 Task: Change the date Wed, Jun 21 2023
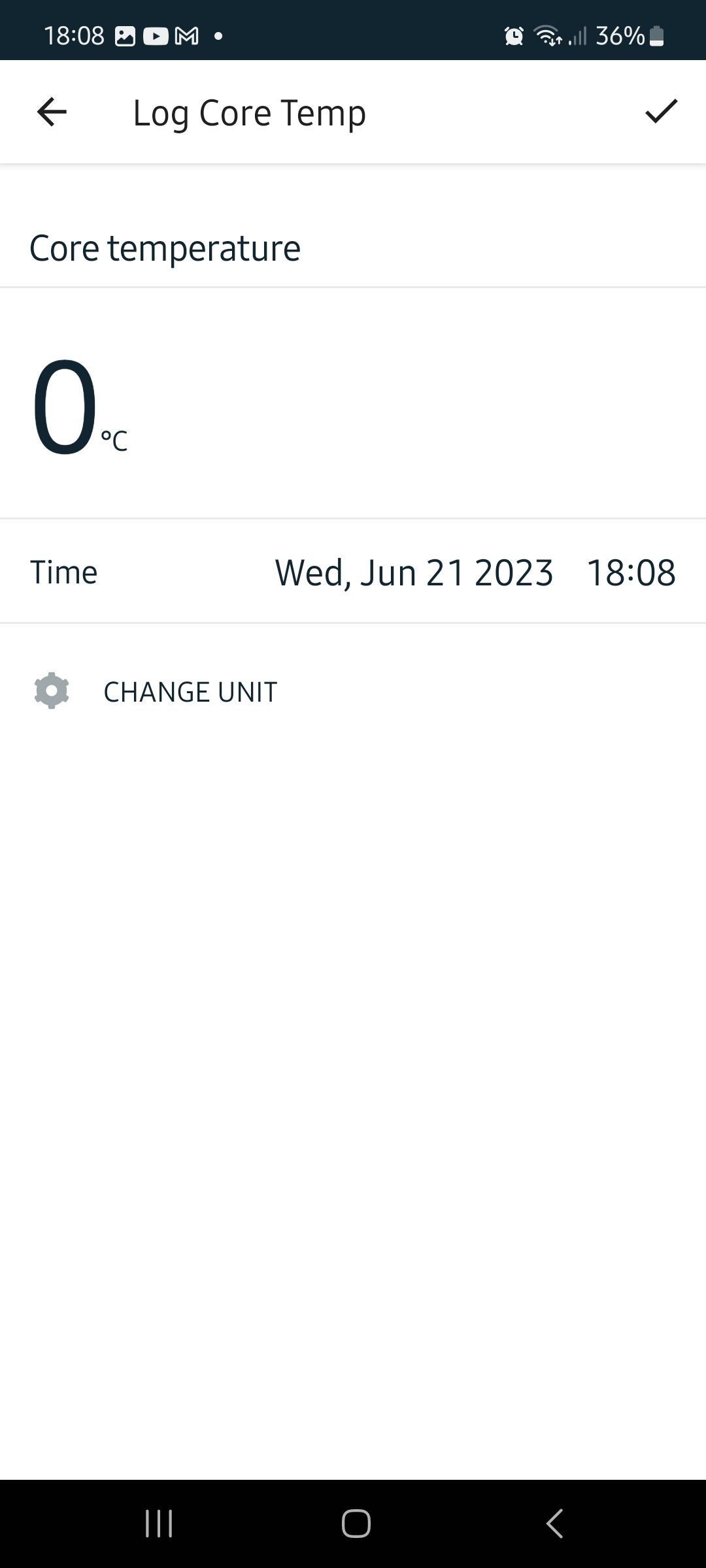click(414, 572)
